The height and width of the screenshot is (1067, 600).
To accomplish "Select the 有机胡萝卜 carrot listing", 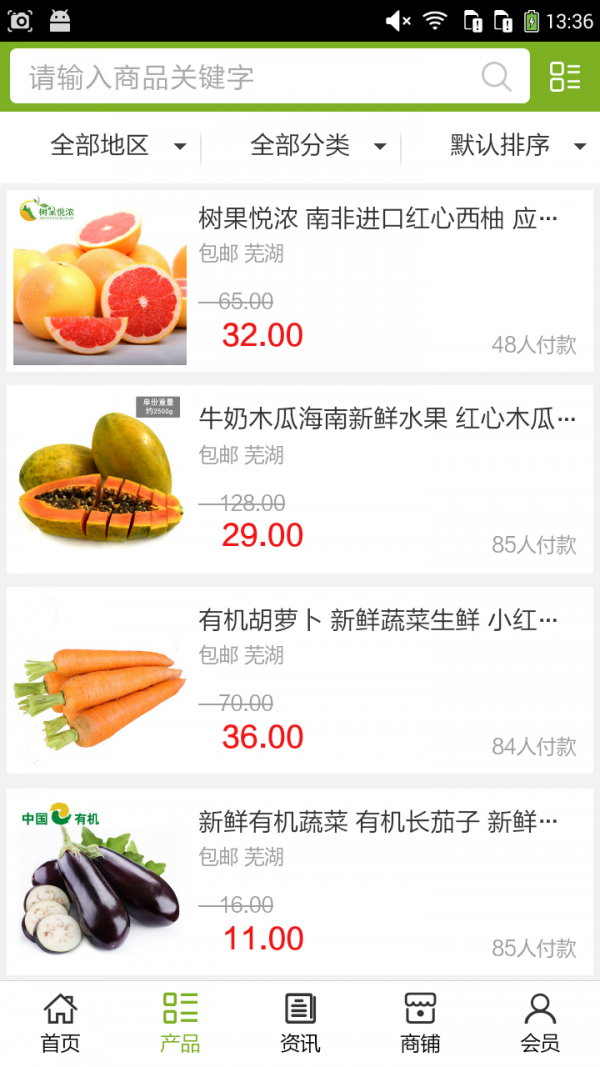I will [300, 681].
